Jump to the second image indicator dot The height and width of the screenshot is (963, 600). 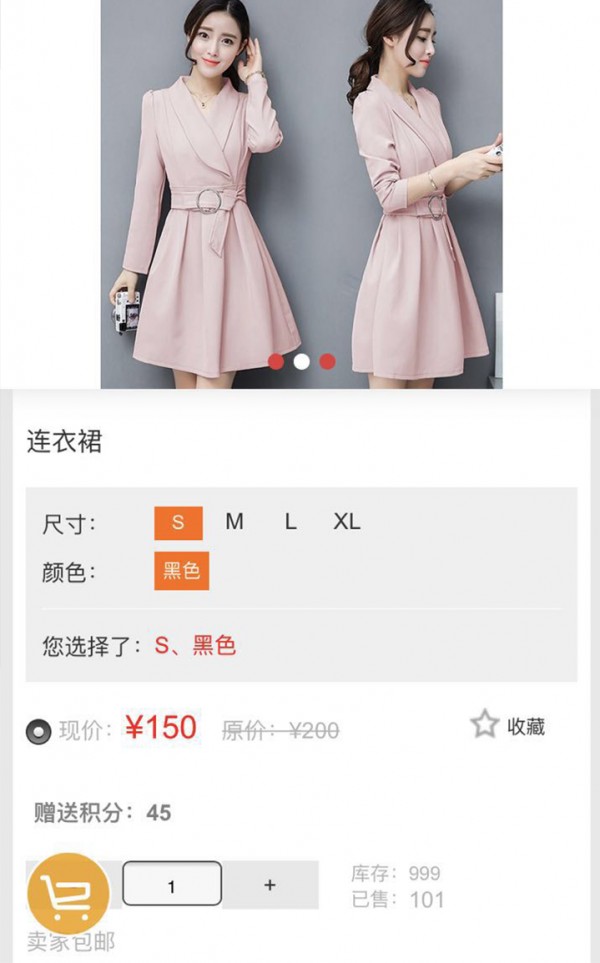click(x=301, y=361)
